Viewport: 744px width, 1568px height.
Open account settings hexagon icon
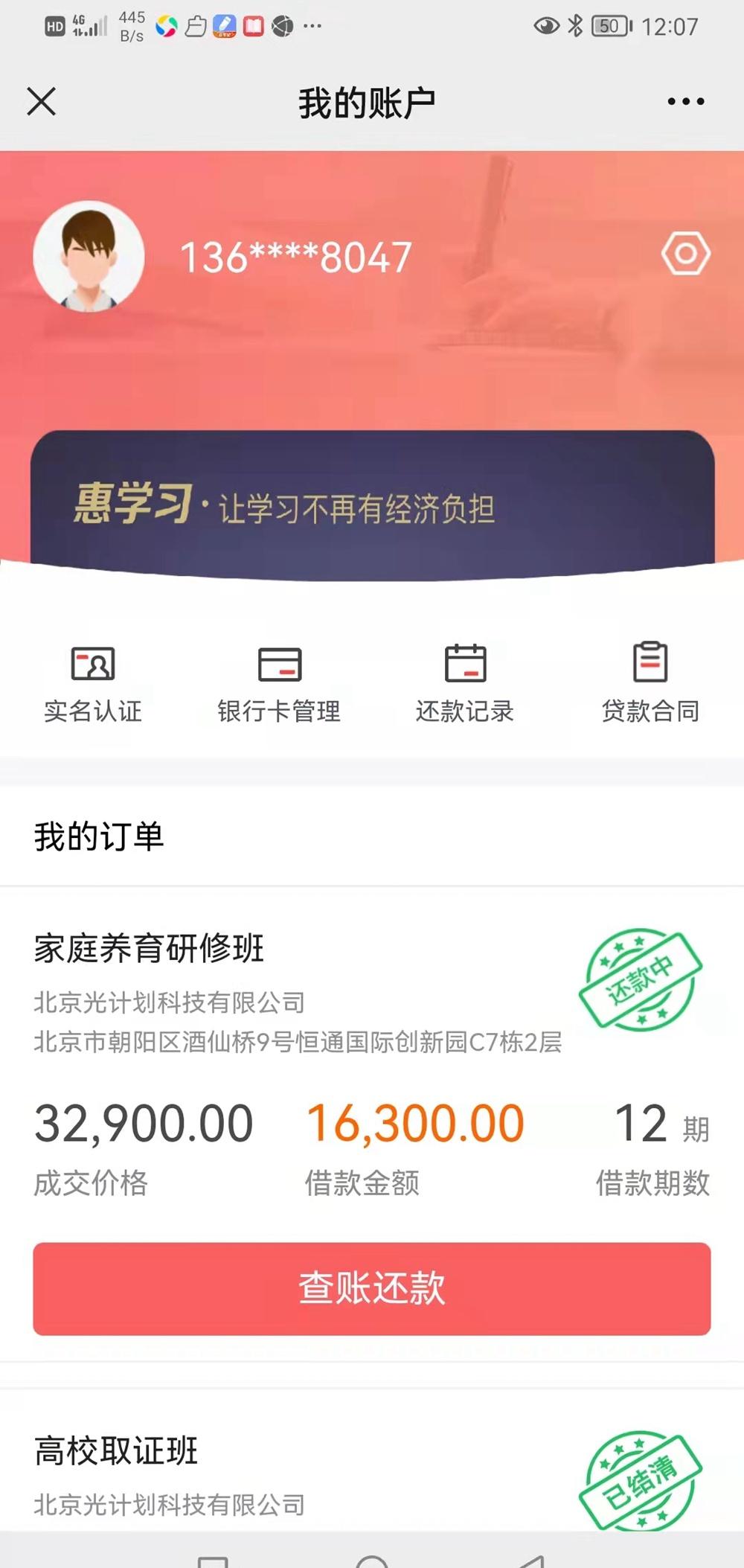685,254
